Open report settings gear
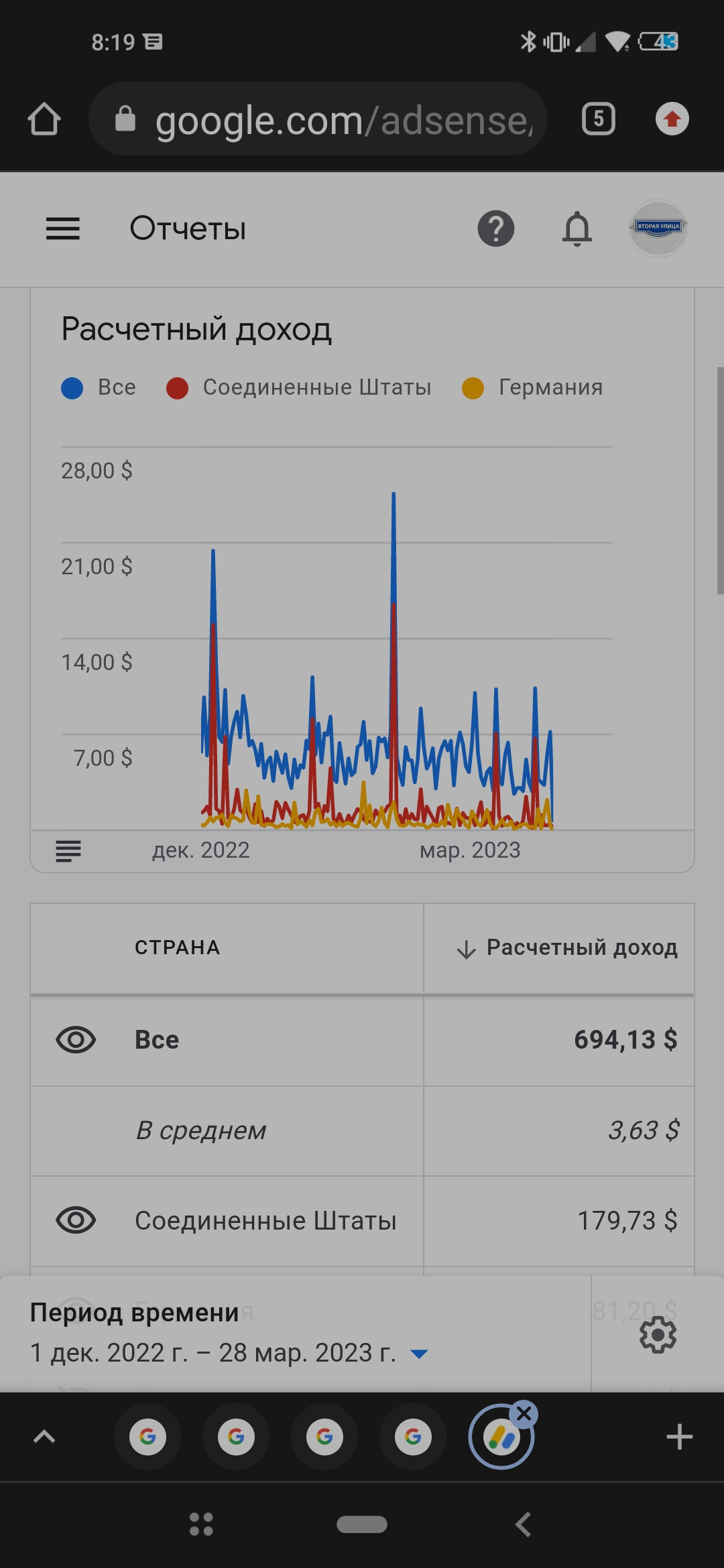The width and height of the screenshot is (724, 1568). (x=657, y=1335)
